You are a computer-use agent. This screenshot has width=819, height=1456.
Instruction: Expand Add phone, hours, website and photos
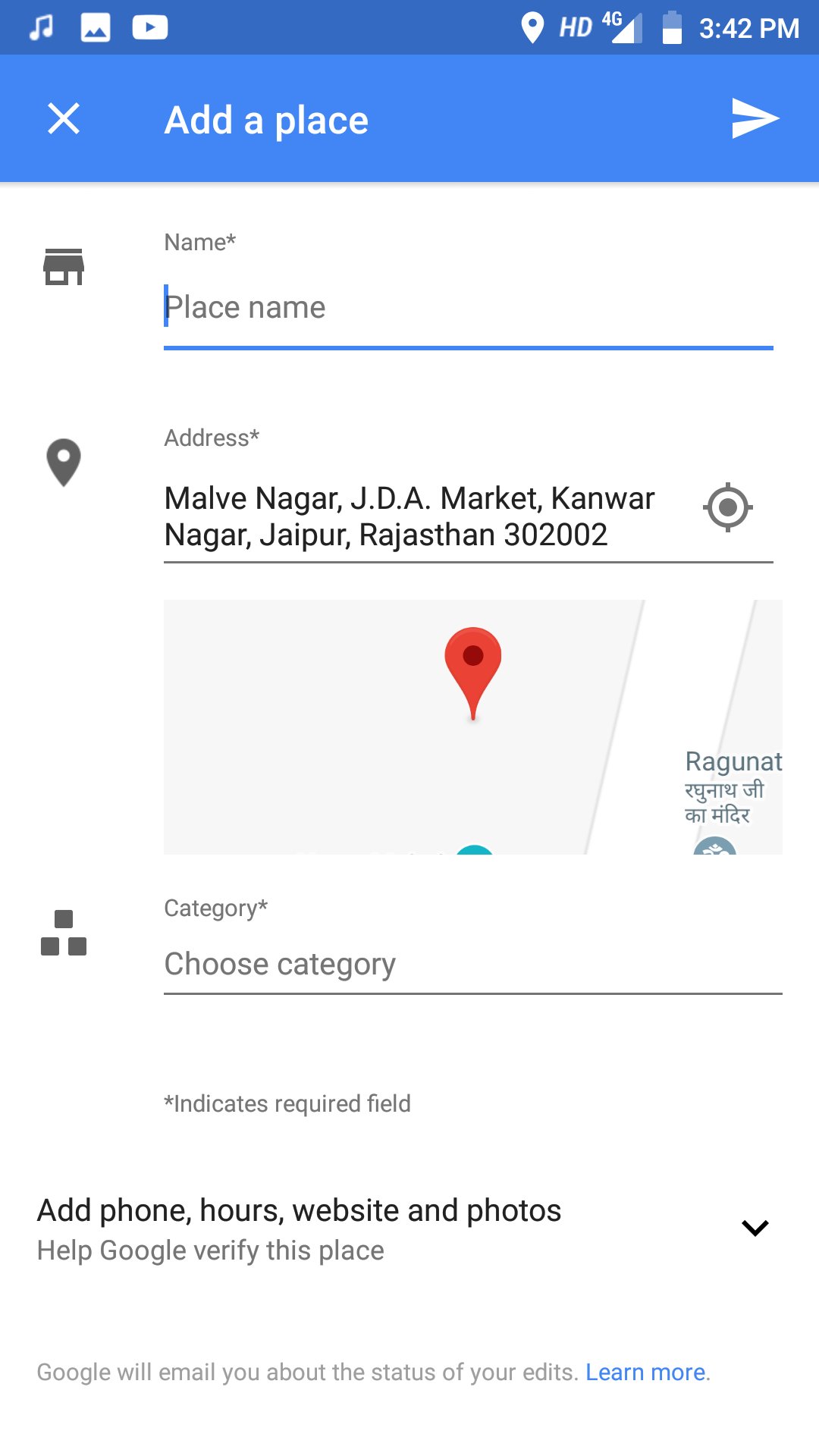409,1228
